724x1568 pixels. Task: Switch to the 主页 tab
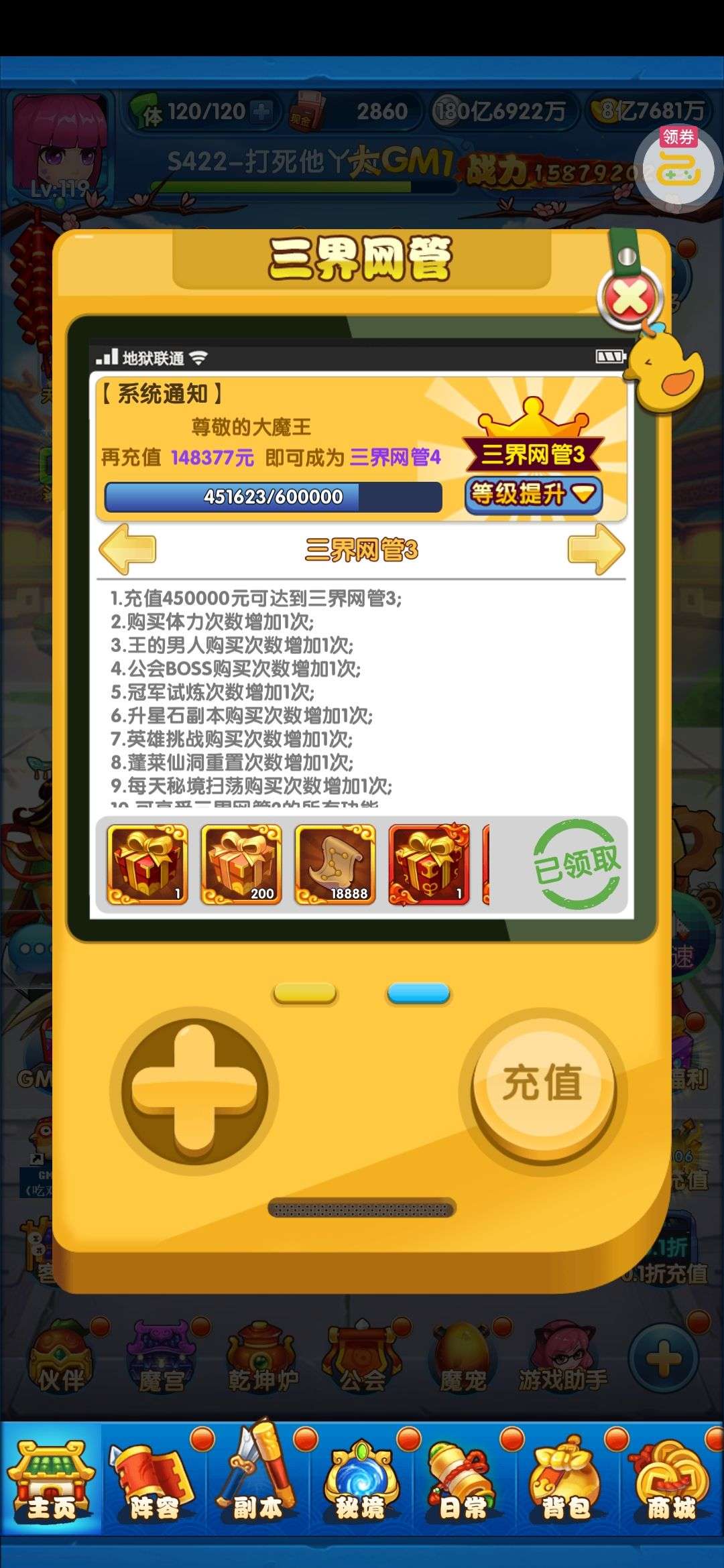click(x=51, y=1479)
